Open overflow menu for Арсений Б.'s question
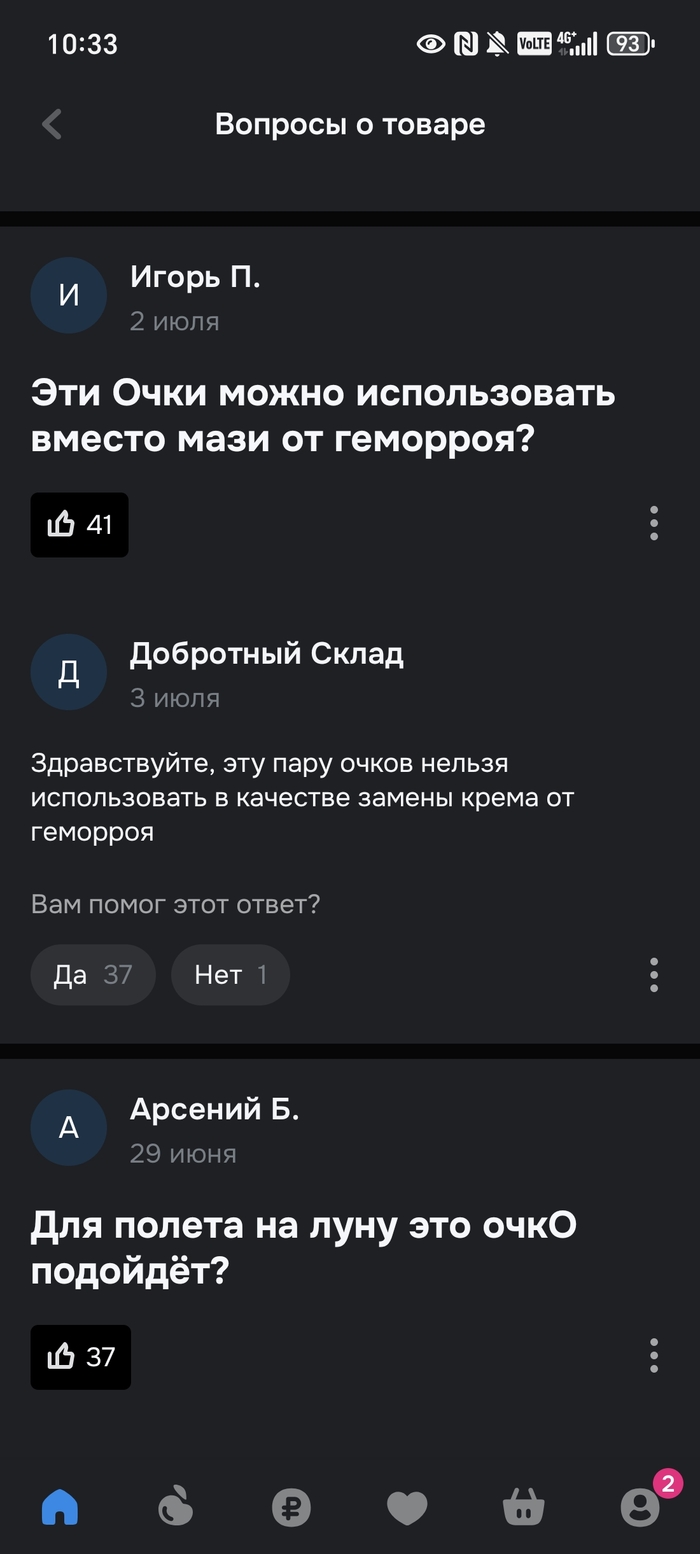The width and height of the screenshot is (700, 1554). pos(654,1356)
